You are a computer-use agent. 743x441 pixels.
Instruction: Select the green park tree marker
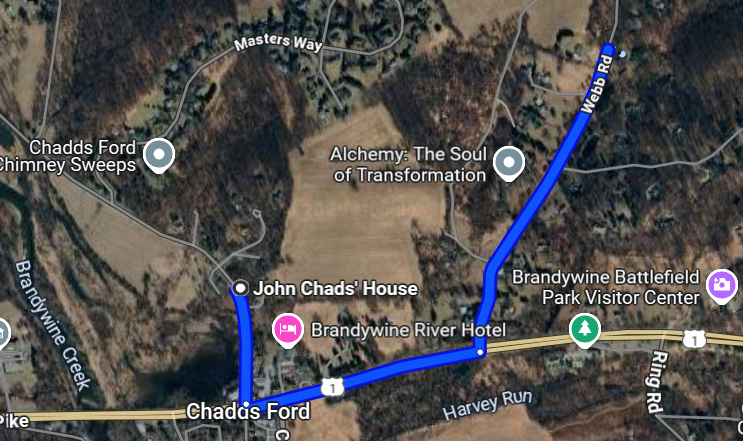(584, 328)
